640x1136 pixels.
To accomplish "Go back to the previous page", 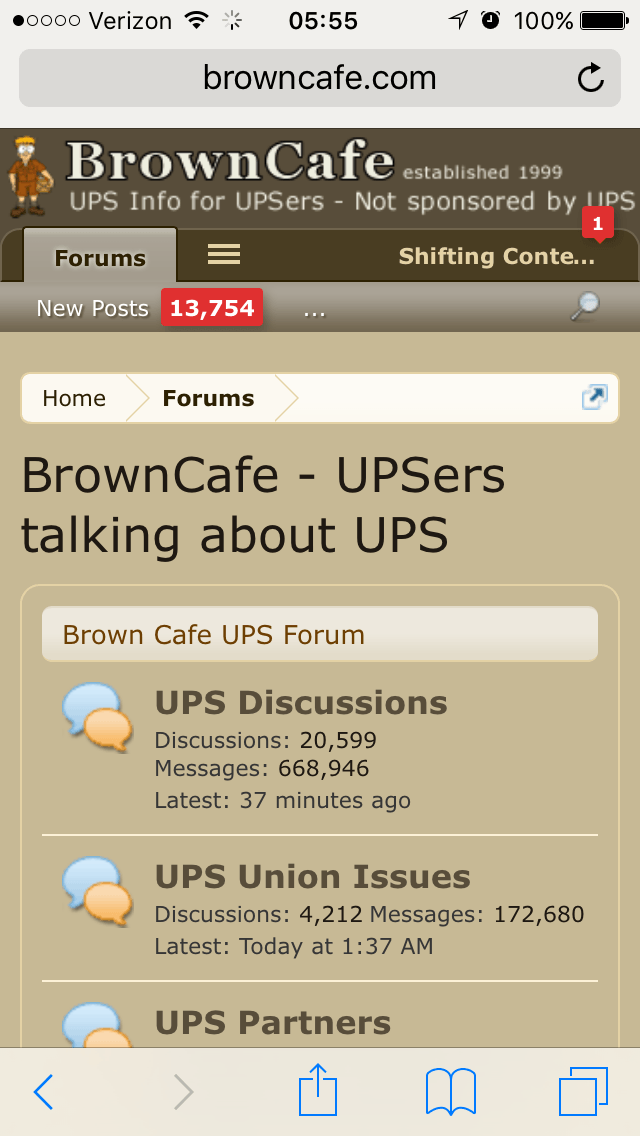I will pyautogui.click(x=44, y=1092).
